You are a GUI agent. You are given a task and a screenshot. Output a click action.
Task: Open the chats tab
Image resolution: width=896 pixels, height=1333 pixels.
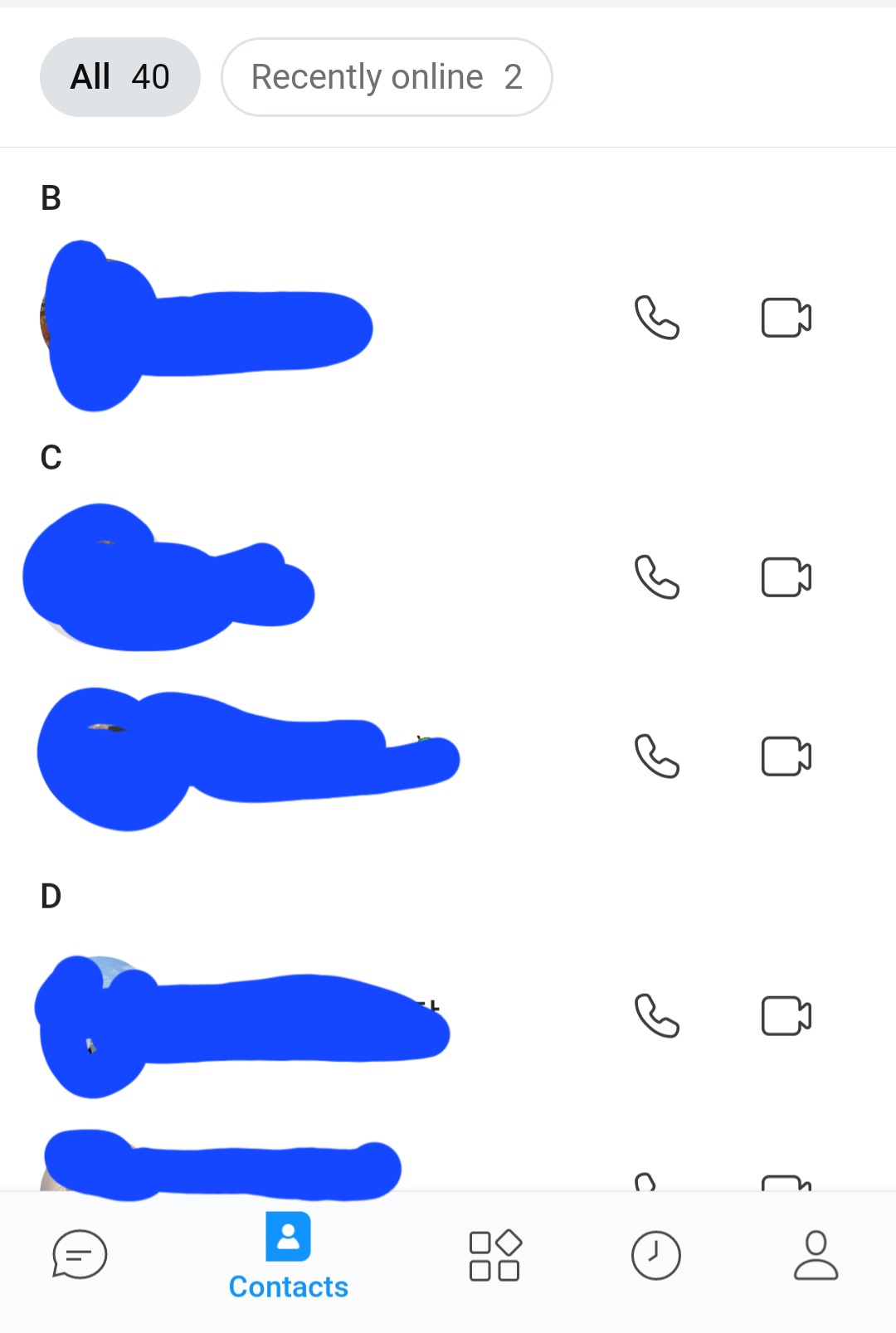80,1254
